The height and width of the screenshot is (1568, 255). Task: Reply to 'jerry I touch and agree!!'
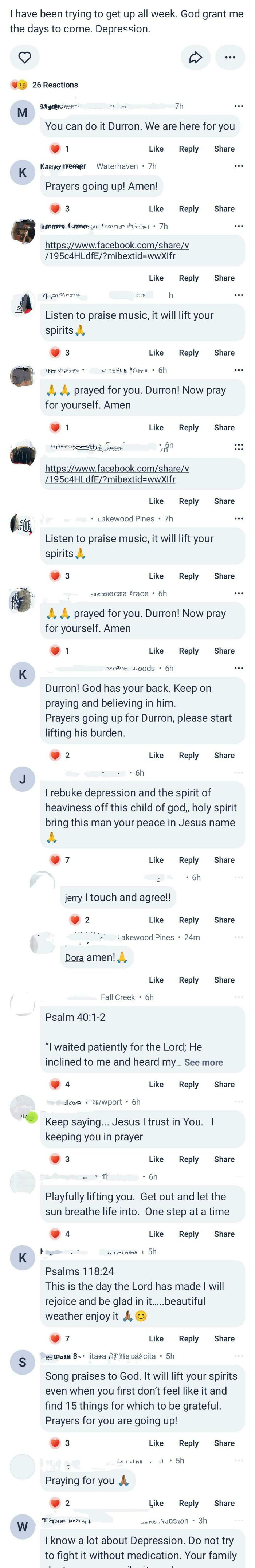(x=189, y=920)
